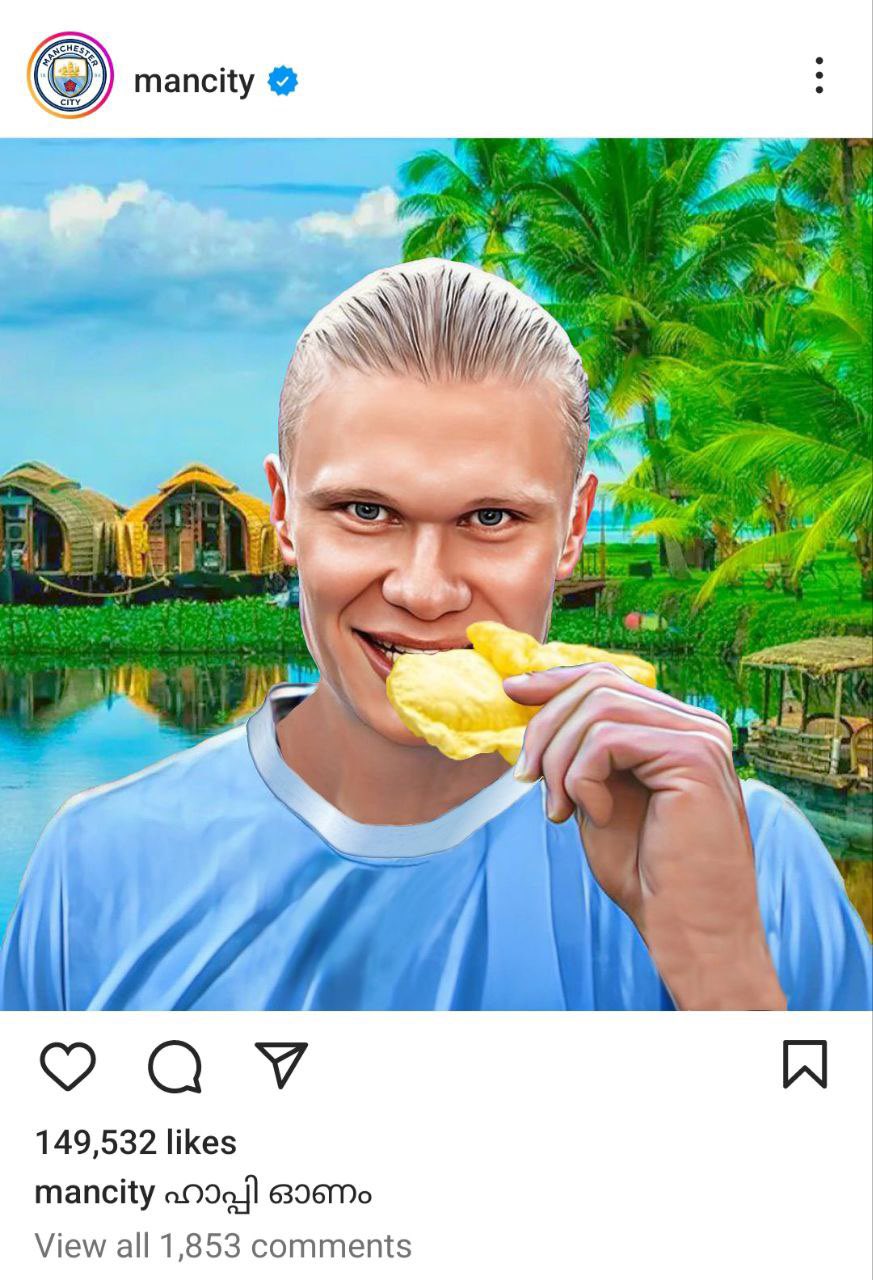Bookmark this mancity post

click(x=804, y=1064)
